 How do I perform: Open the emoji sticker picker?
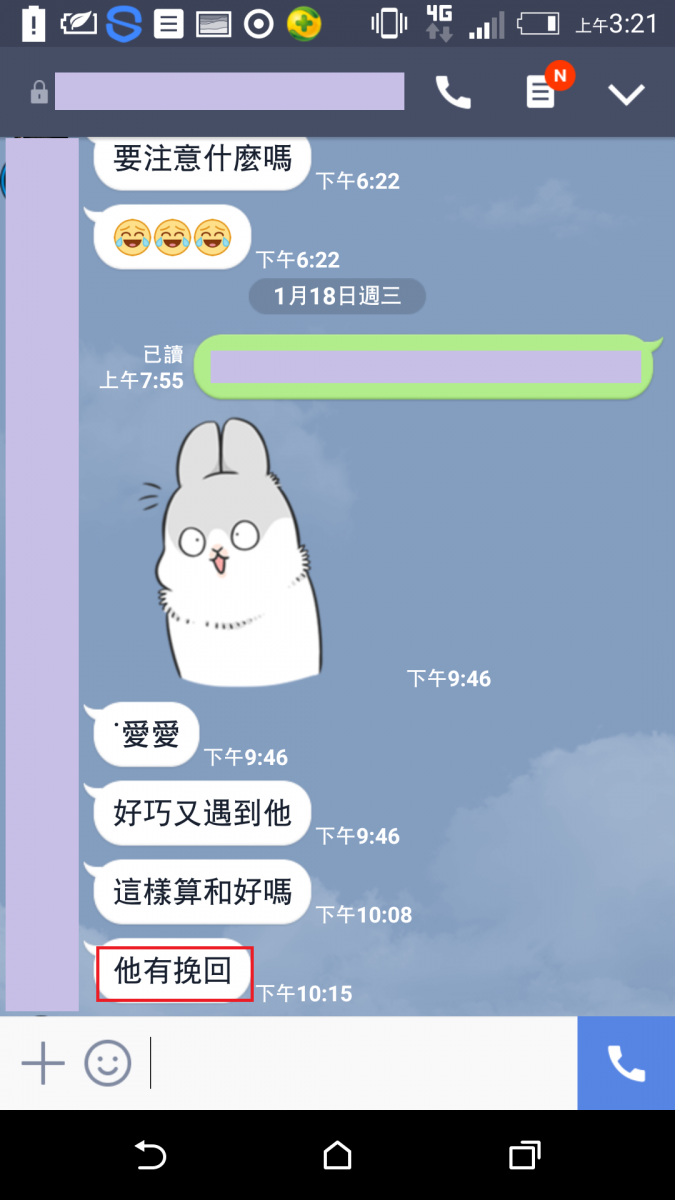(x=107, y=1063)
